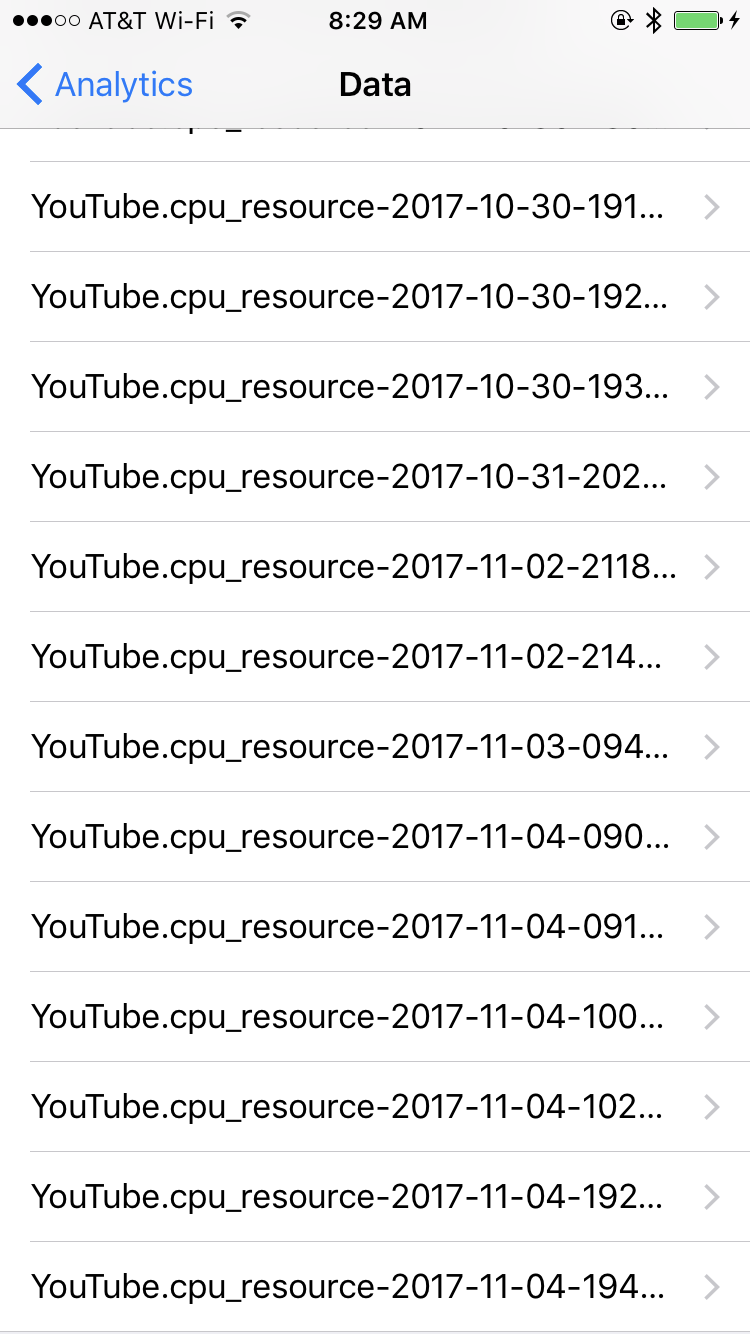Tap YouTube.cpu_resource-2017-11-02-214 row
Screen dimensions: 750x1334
[375, 657]
